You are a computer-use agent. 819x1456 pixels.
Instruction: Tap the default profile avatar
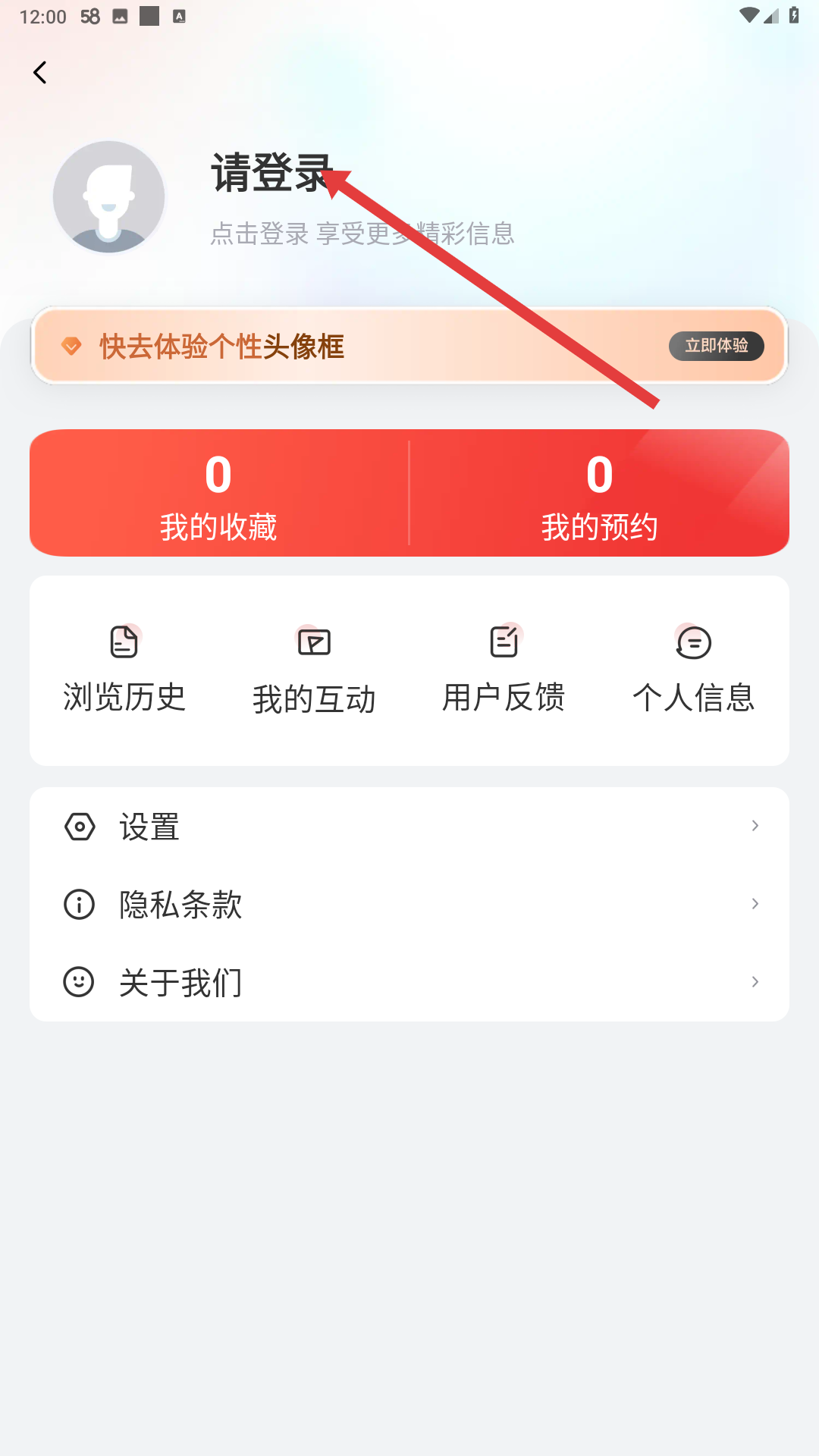[x=109, y=197]
